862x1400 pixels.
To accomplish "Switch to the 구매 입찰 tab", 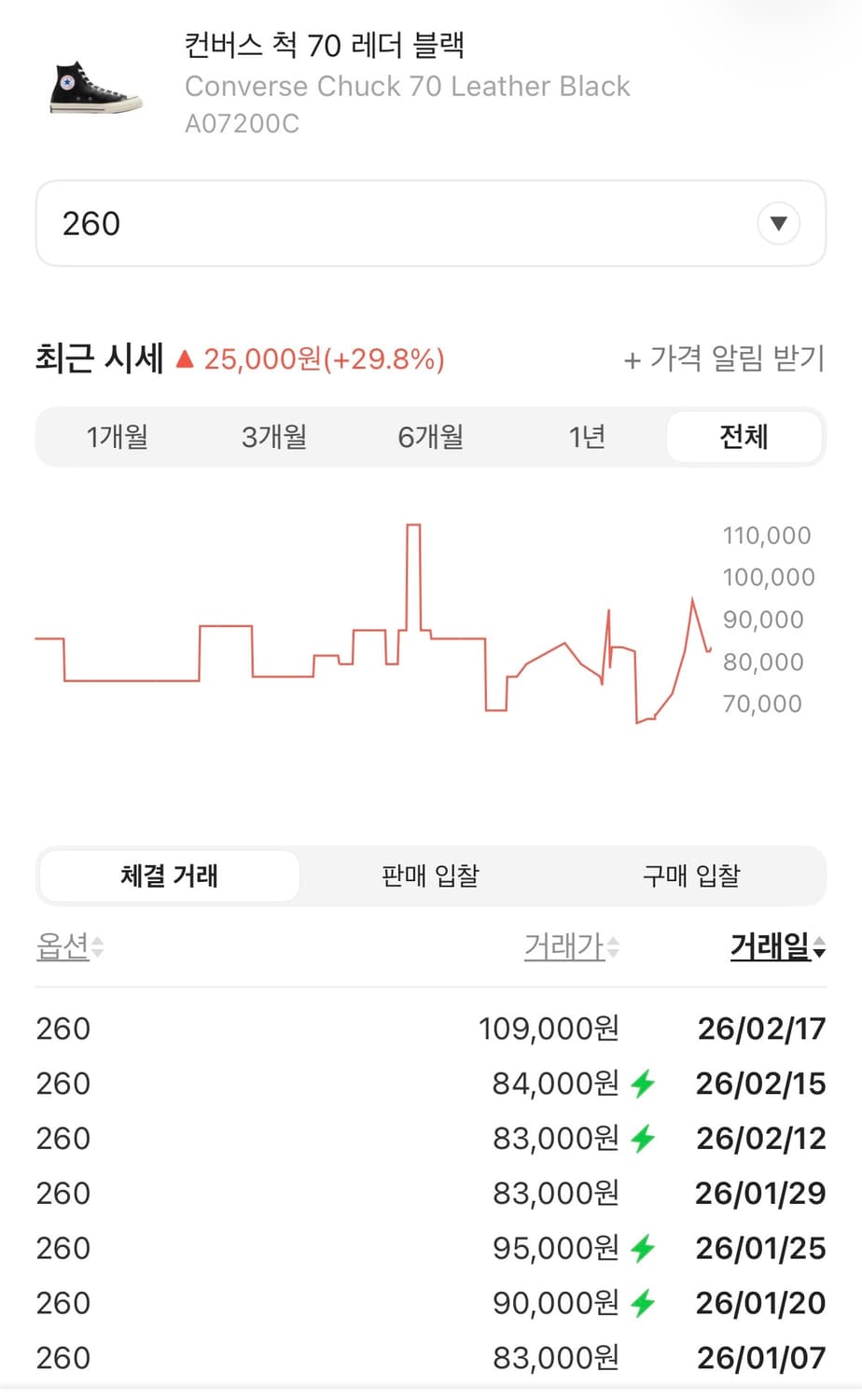I will tap(690, 875).
